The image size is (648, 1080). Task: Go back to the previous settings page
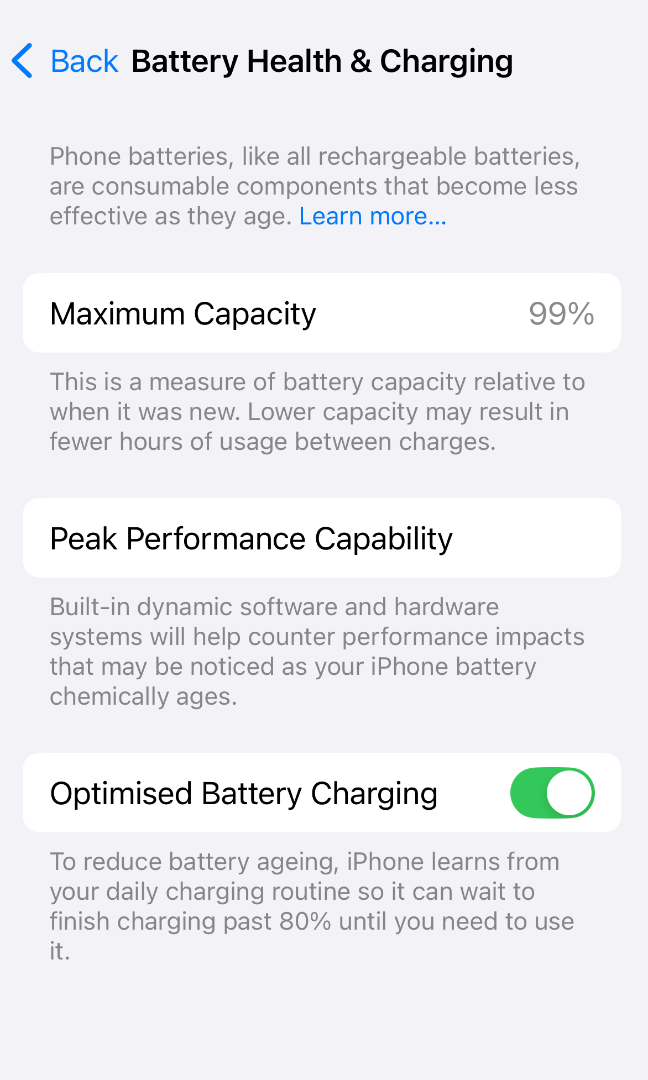[x=65, y=61]
